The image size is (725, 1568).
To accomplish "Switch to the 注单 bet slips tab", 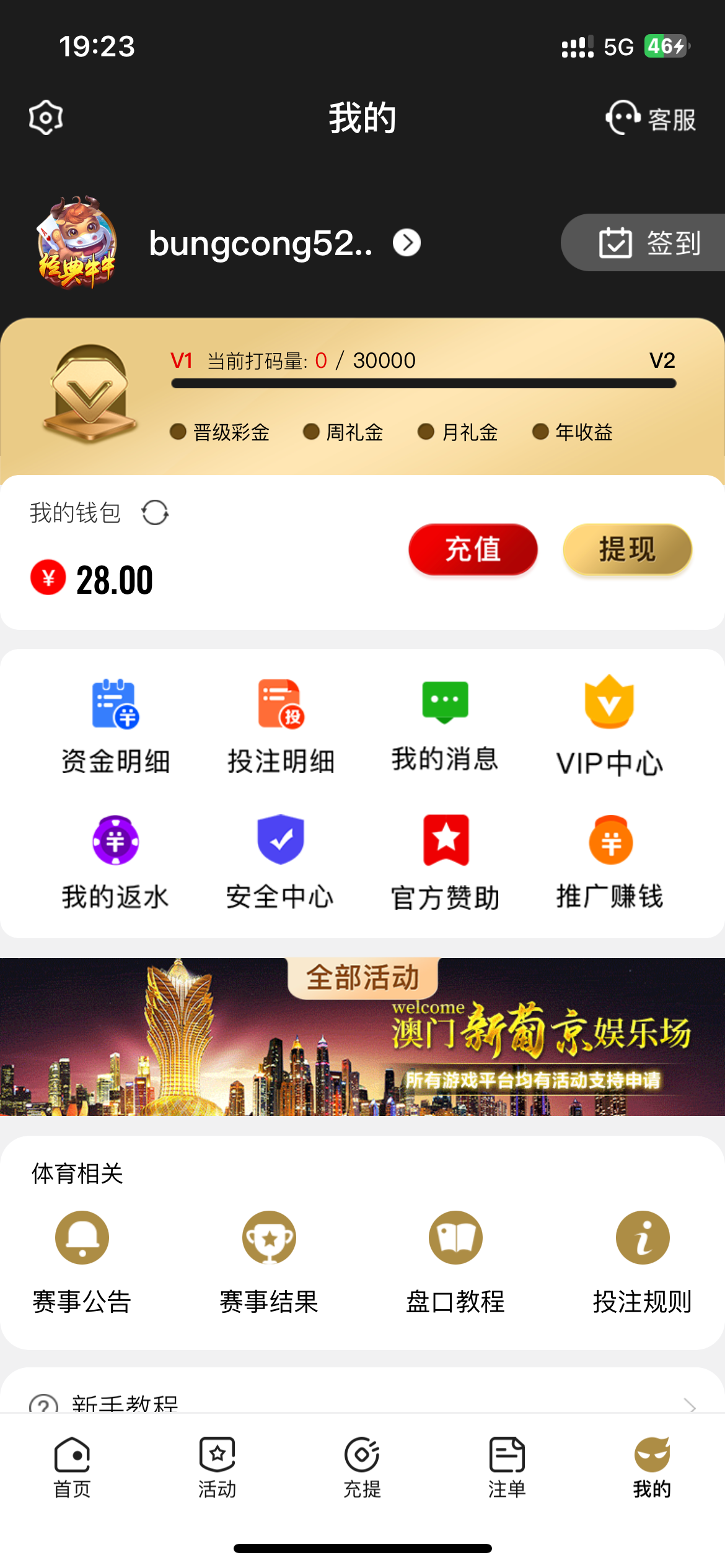I will pyautogui.click(x=507, y=1466).
